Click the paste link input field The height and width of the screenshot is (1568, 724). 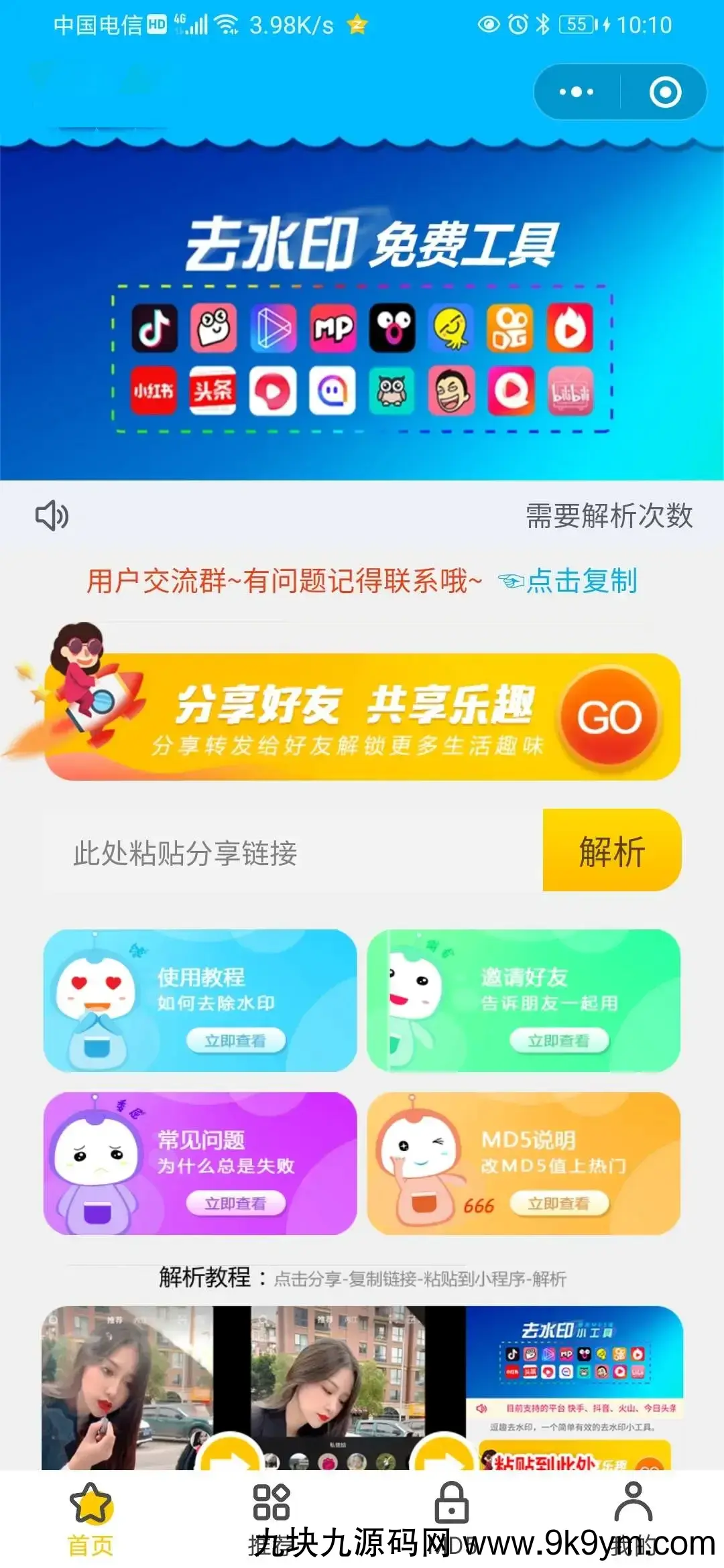pyautogui.click(x=268, y=851)
